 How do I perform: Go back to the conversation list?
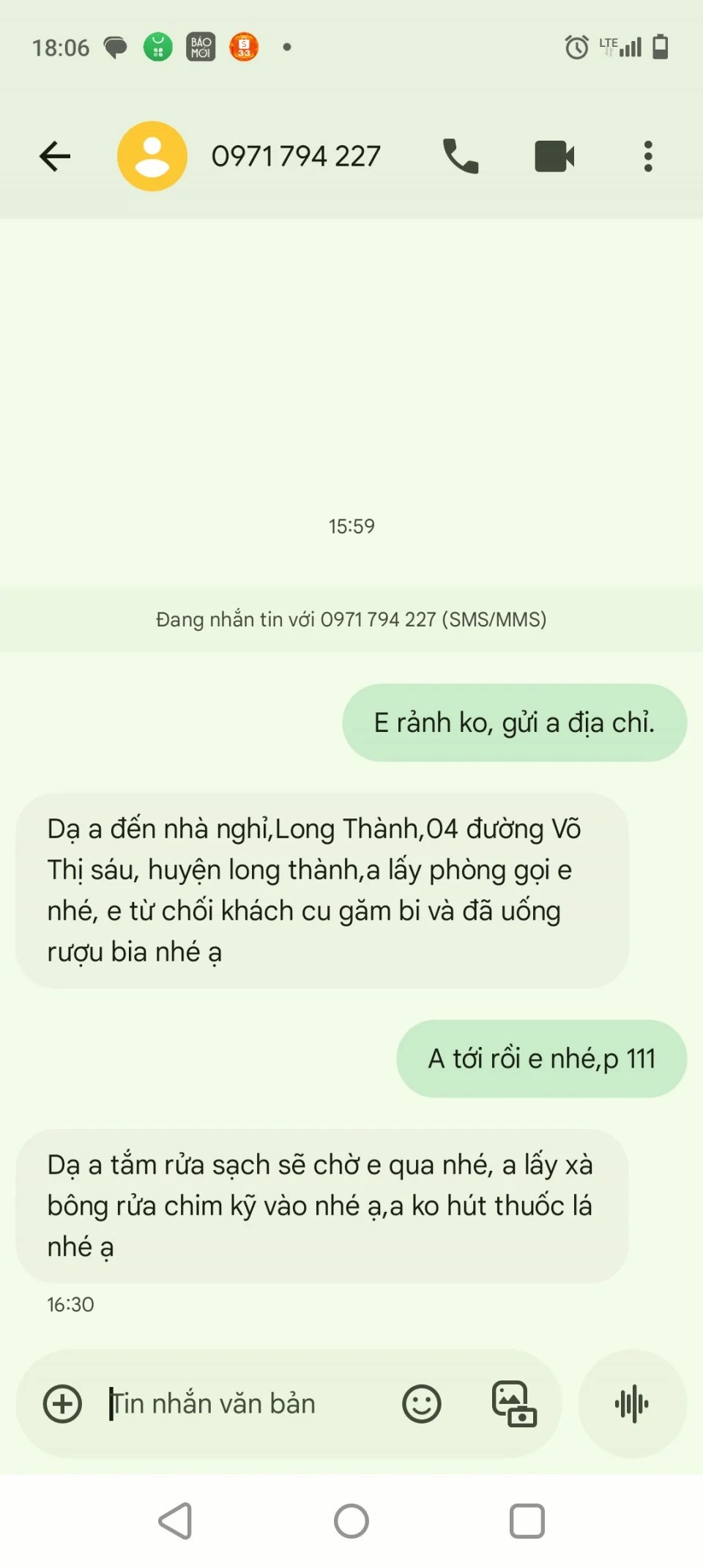click(x=55, y=156)
